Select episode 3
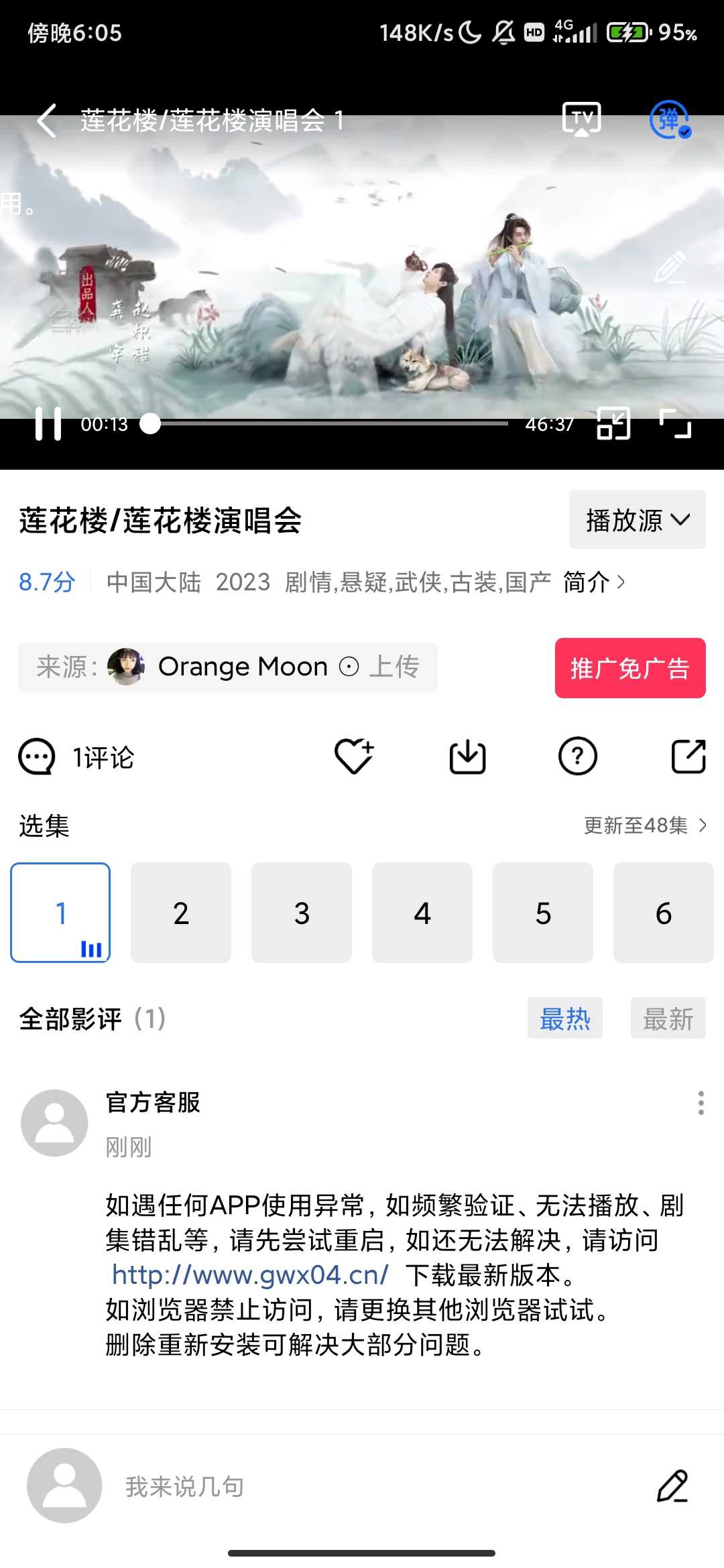 (302, 913)
